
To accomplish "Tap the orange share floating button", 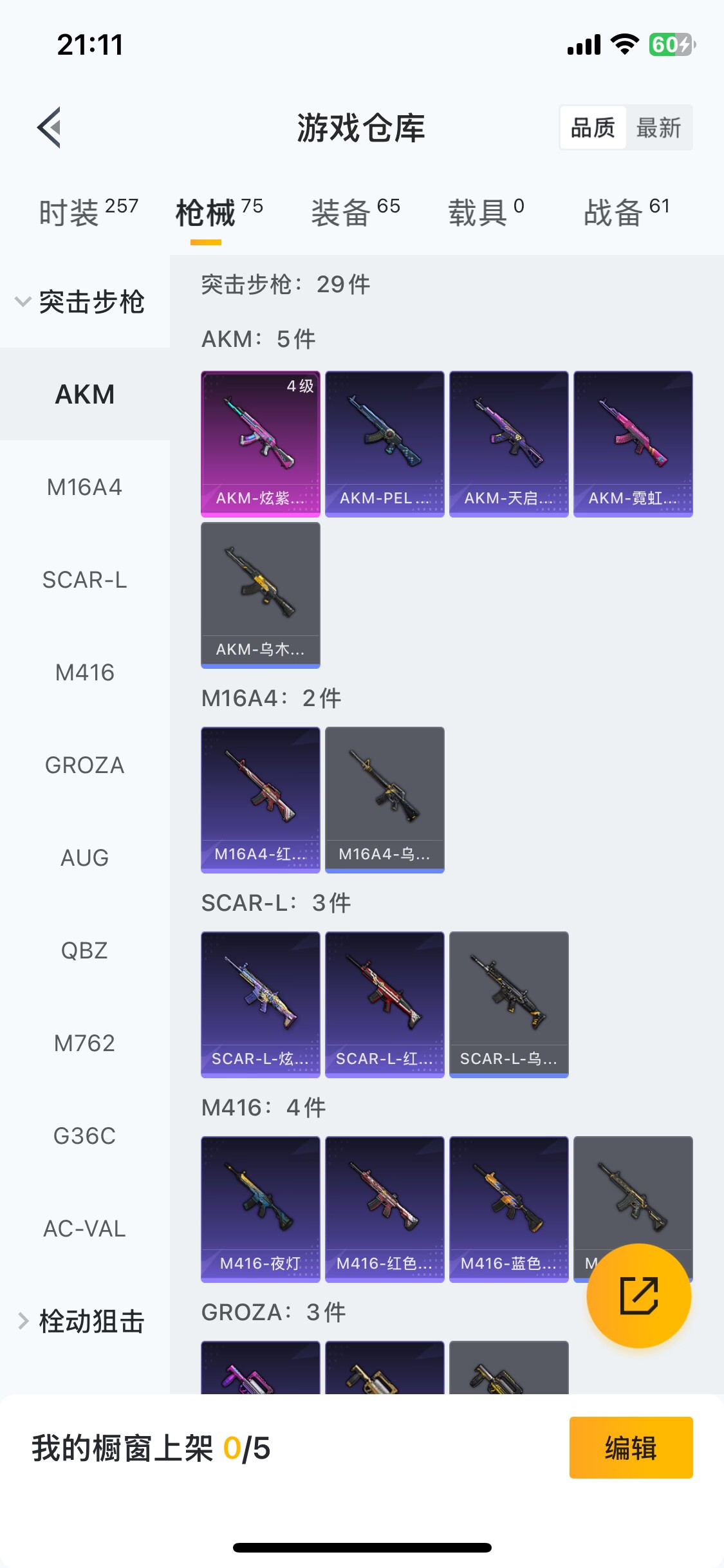I will click(638, 1295).
